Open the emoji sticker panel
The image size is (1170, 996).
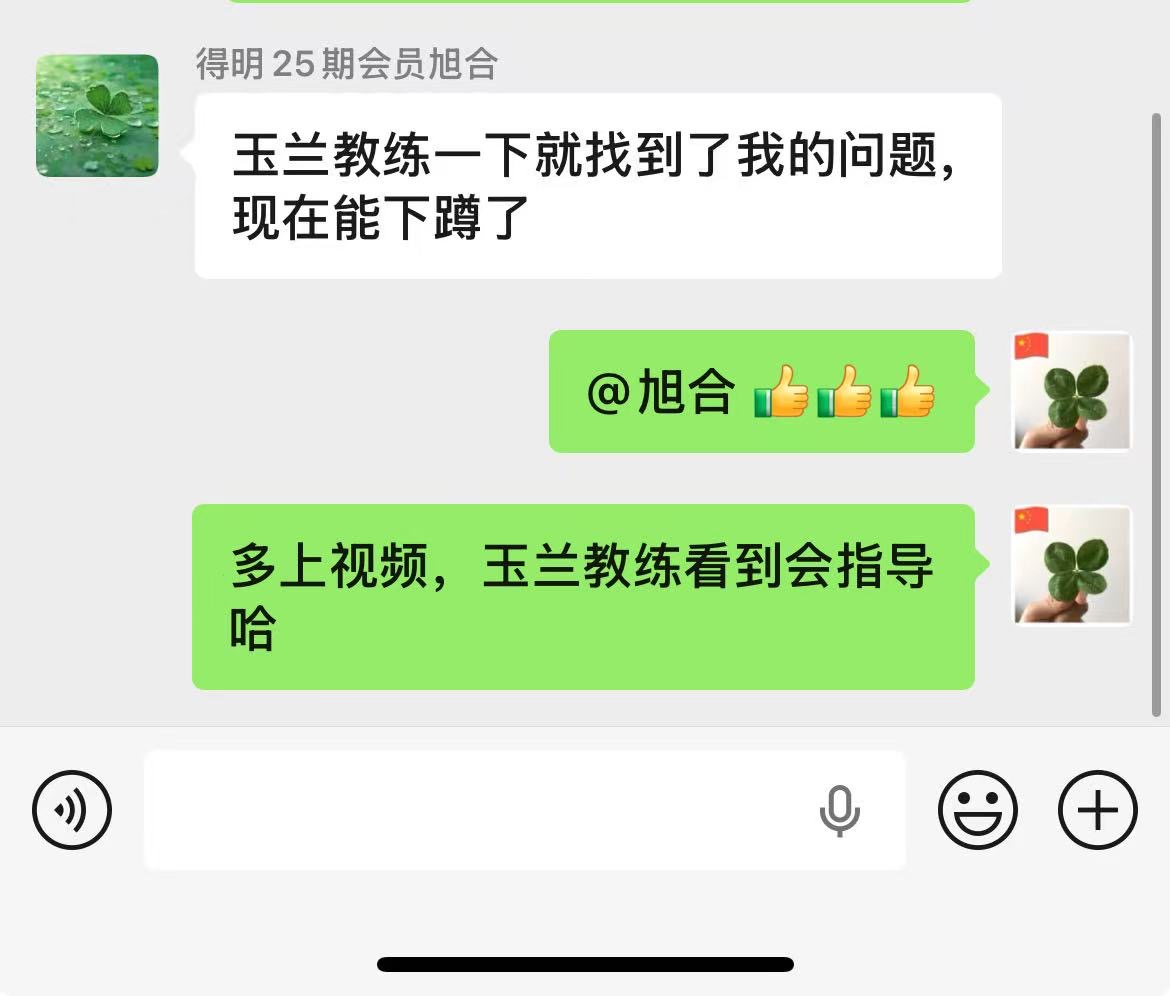coord(977,810)
